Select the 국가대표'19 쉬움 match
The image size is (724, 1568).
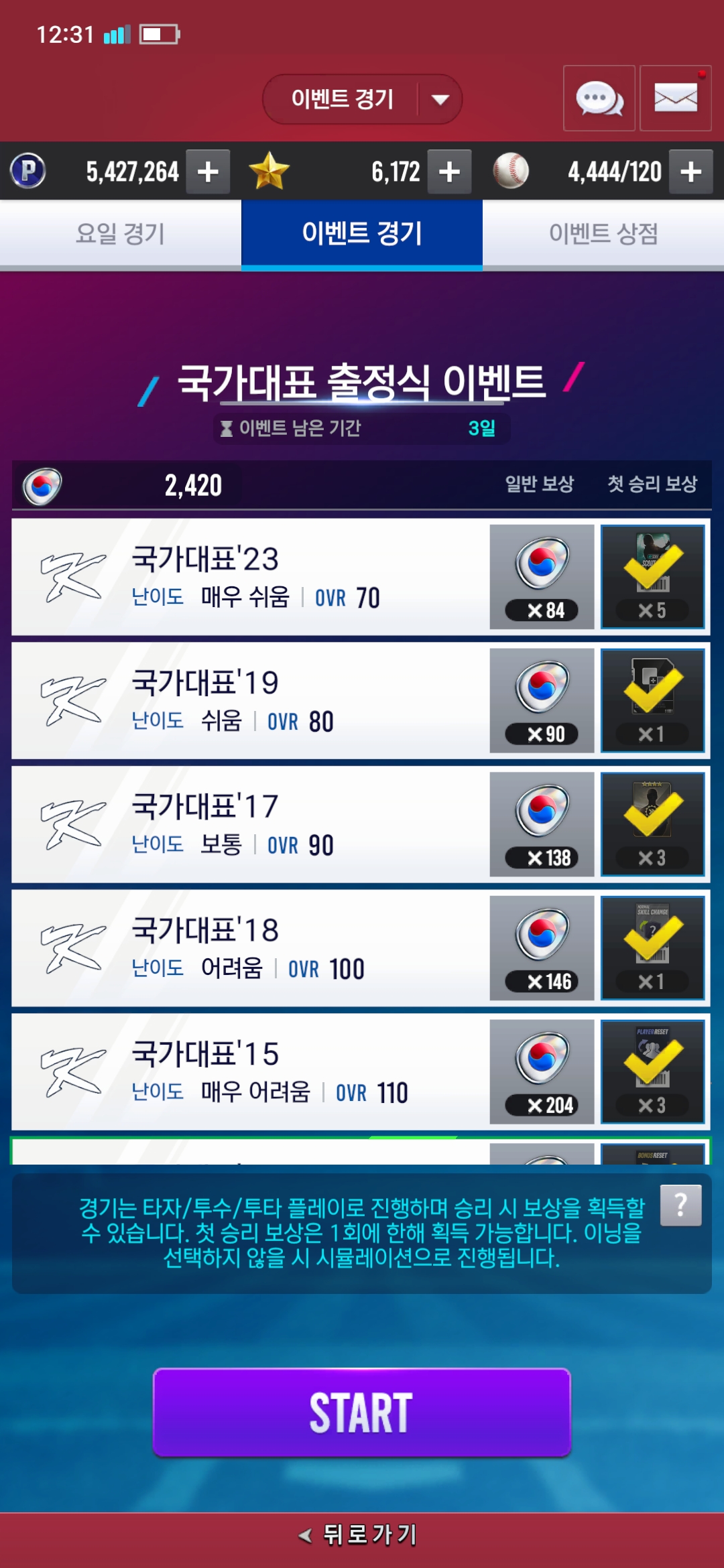click(248, 701)
